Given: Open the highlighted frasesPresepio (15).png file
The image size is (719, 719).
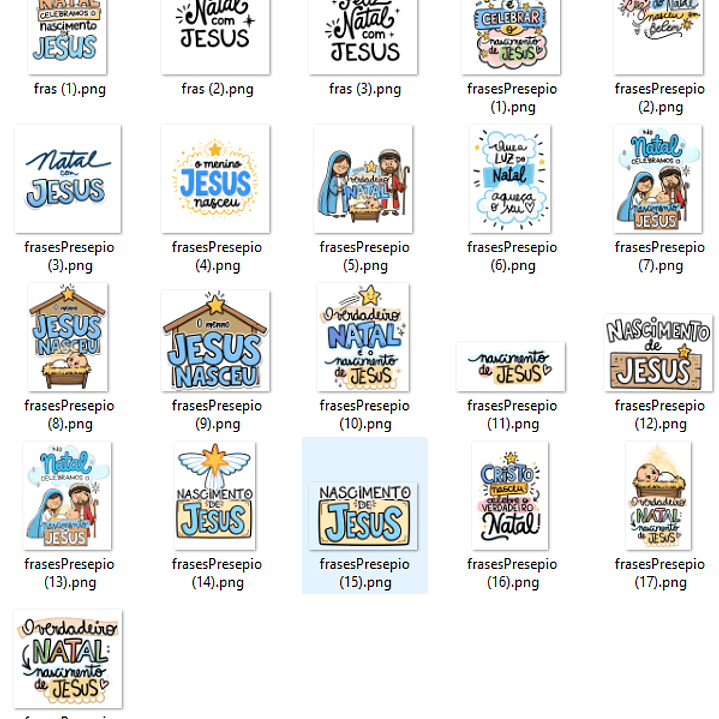Looking at the screenshot, I should (364, 514).
